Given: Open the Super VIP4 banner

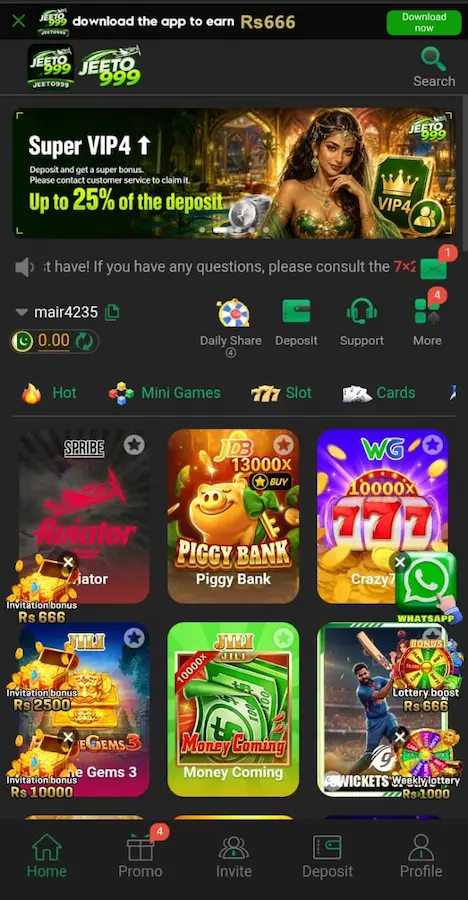Looking at the screenshot, I should coord(234,173).
